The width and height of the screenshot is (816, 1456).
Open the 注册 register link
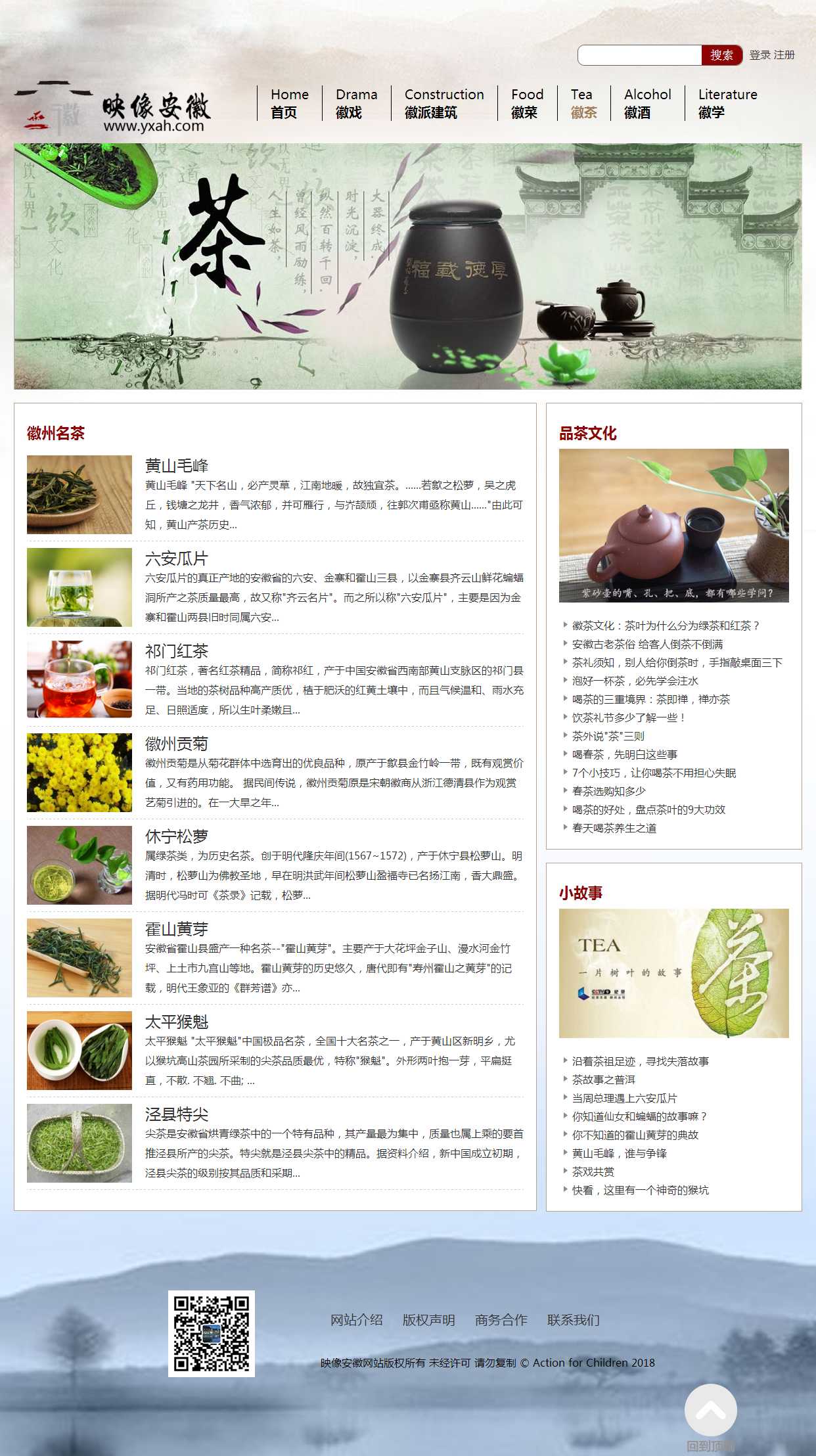coord(784,55)
